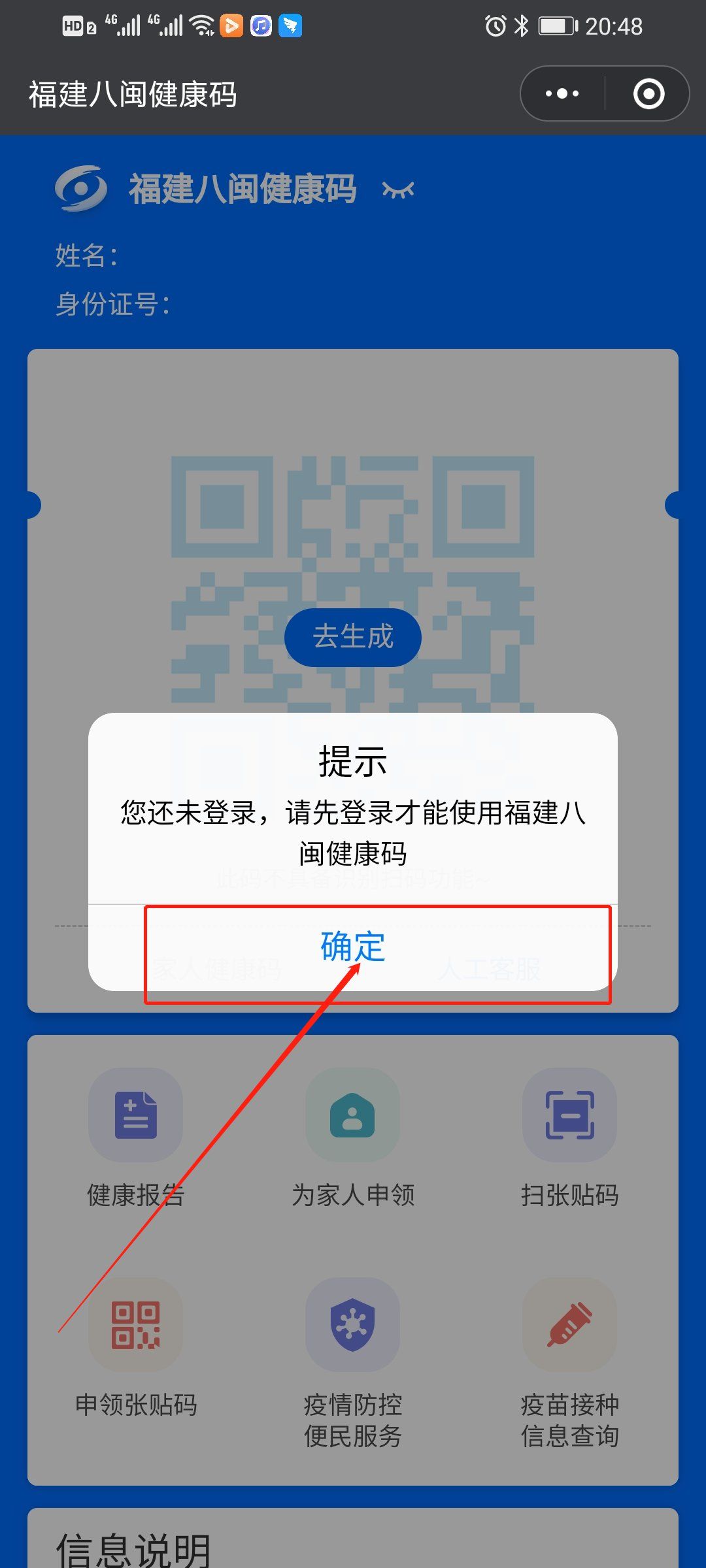This screenshot has height=1568, width=706.
Task: Tap the Bluetooth indicator in the status bar
Action: (522, 26)
